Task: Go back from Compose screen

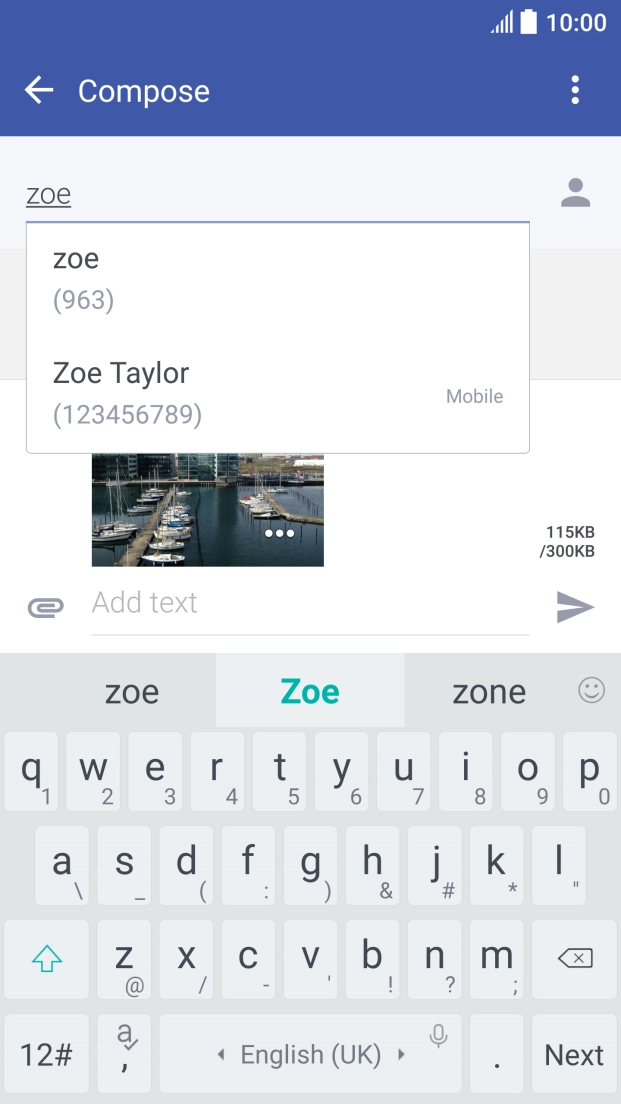Action: click(x=39, y=91)
